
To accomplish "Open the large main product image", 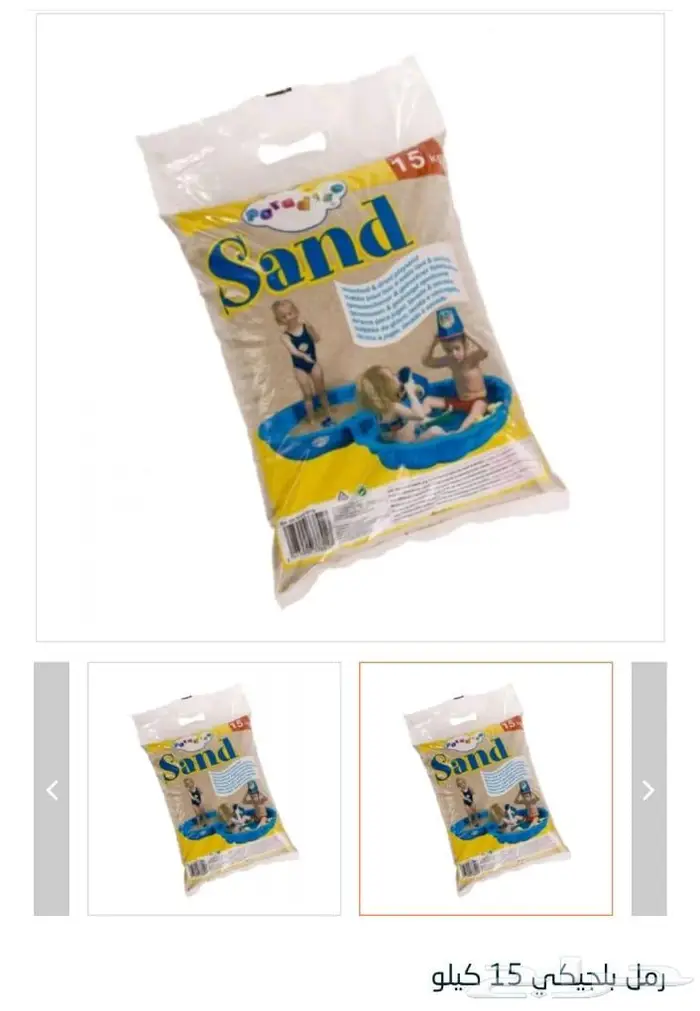I will (x=350, y=328).
